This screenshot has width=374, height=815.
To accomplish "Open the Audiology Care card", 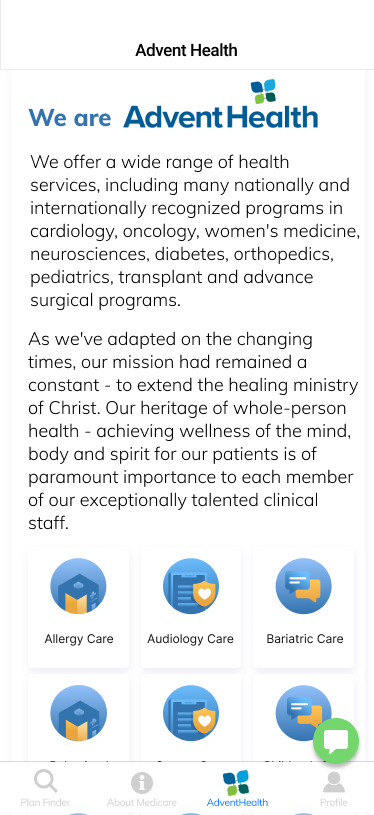I will click(x=191, y=607).
